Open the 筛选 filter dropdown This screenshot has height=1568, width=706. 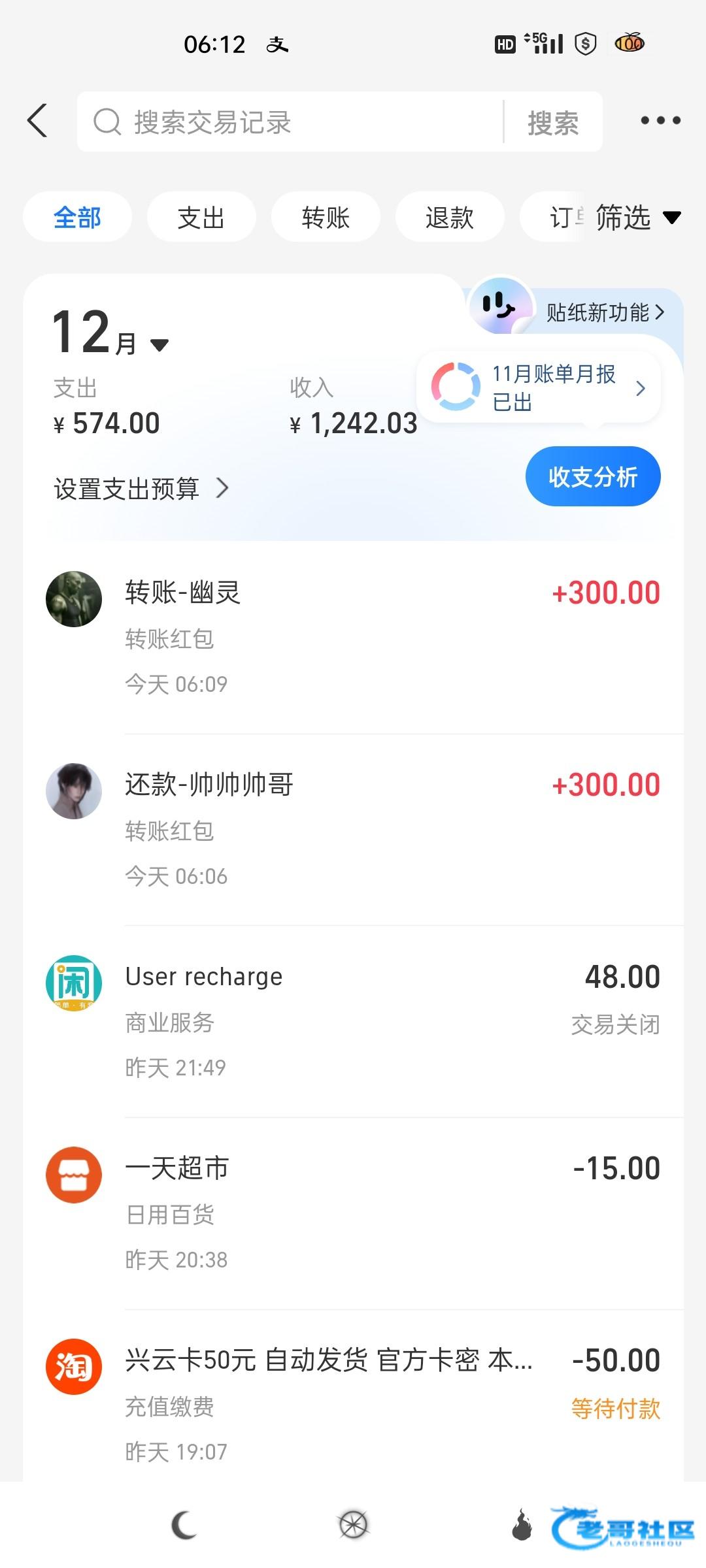click(x=637, y=218)
